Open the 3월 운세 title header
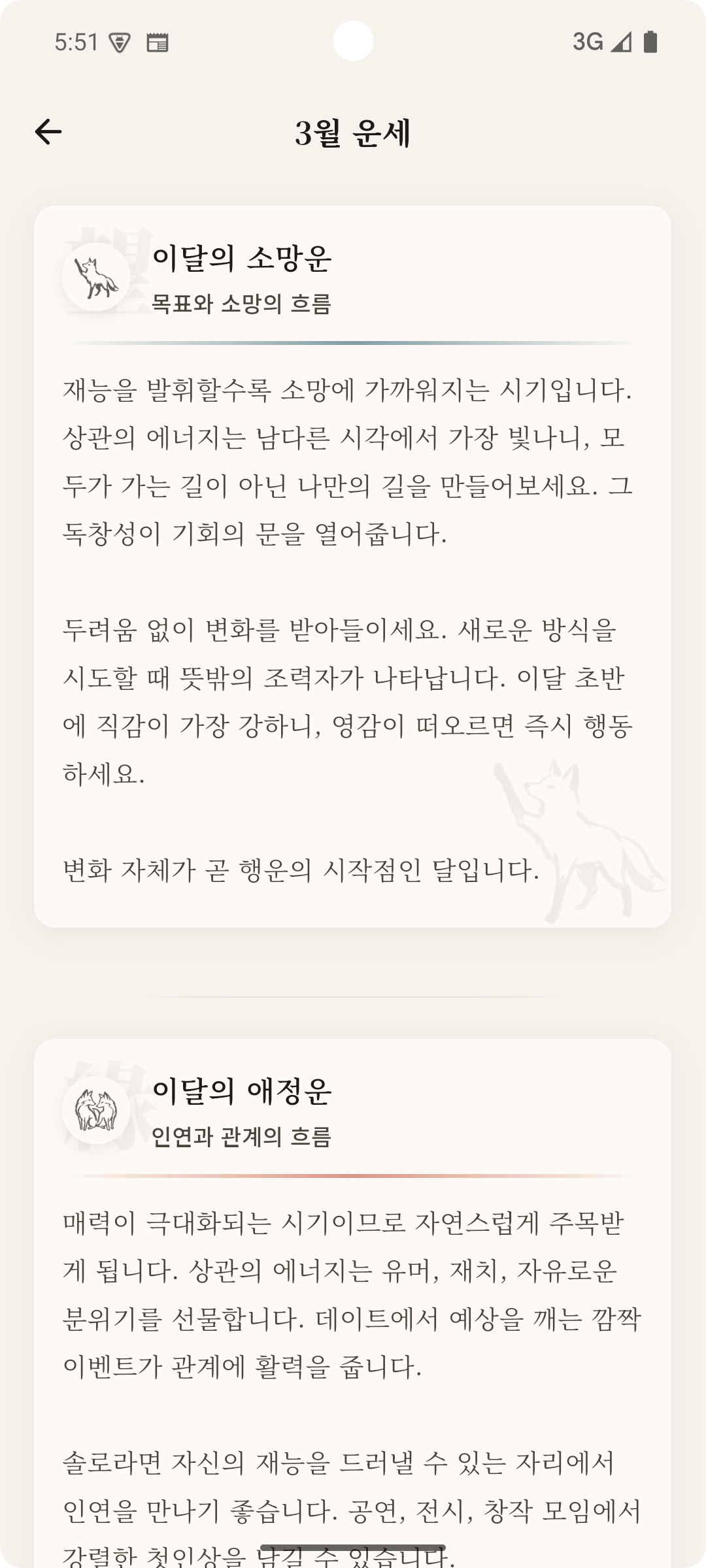The height and width of the screenshot is (1568, 706). click(x=353, y=133)
